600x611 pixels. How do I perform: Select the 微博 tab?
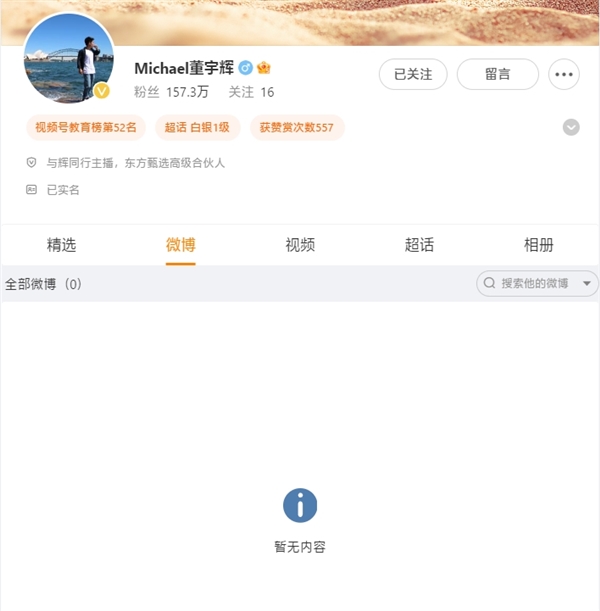pos(181,245)
